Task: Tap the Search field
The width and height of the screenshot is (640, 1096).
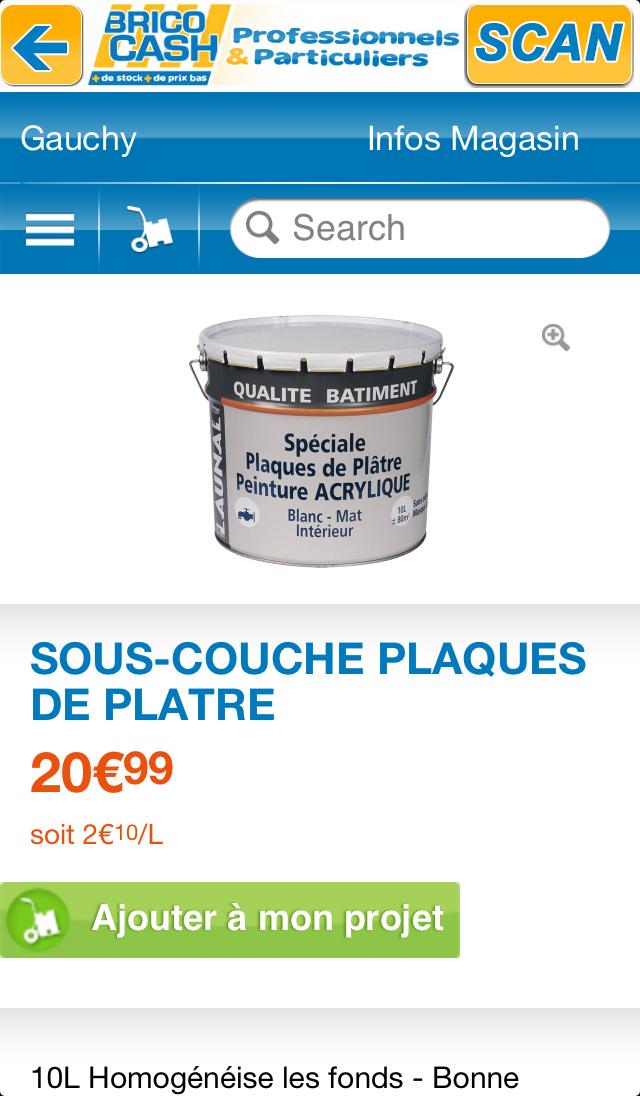Action: pos(420,229)
